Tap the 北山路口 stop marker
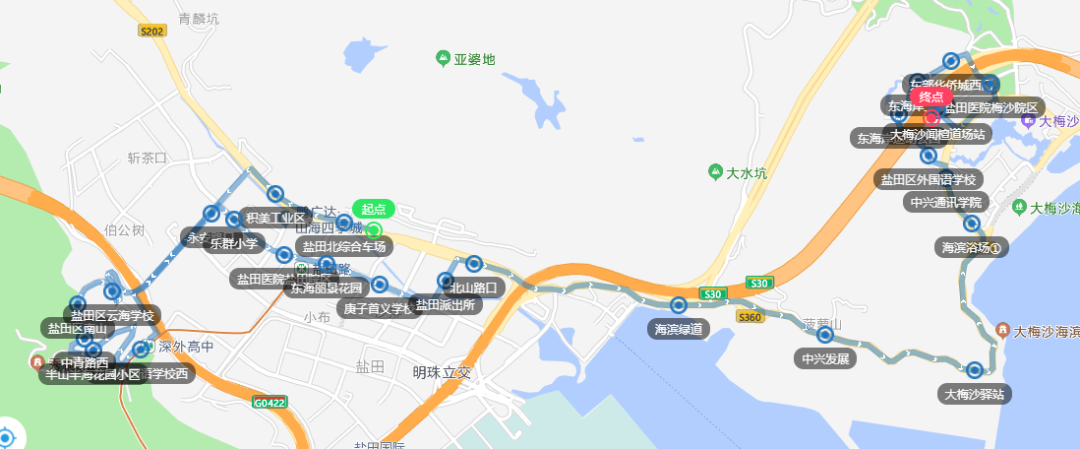This screenshot has width=1080, height=449. pyautogui.click(x=474, y=264)
